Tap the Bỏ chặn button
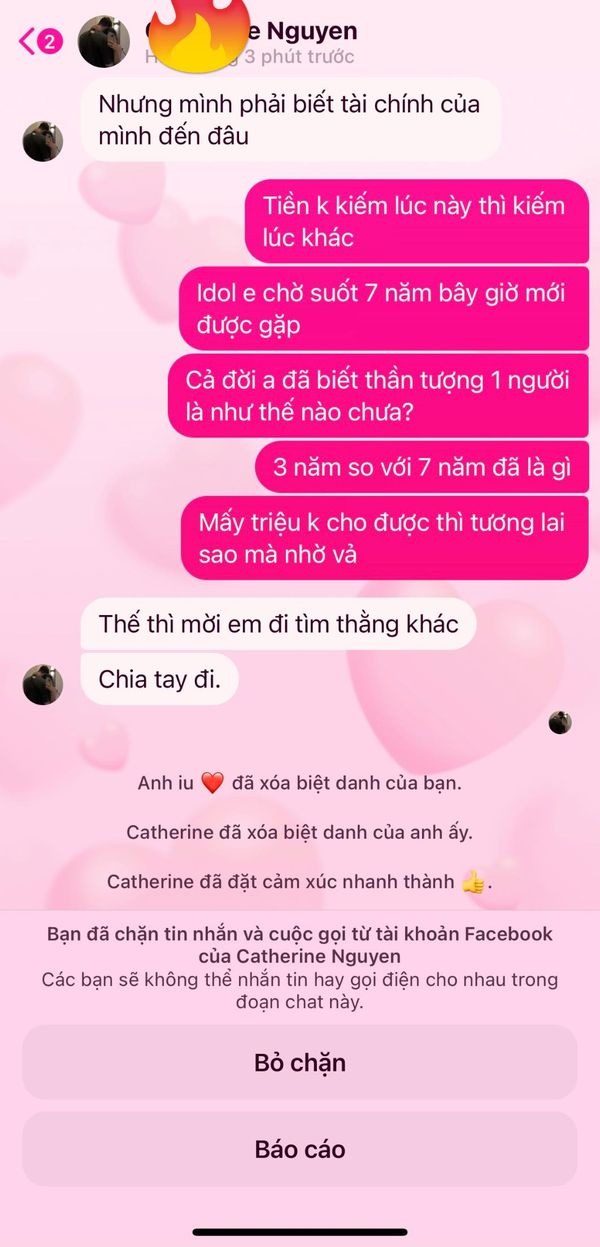This screenshot has width=600, height=1247. point(300,1062)
